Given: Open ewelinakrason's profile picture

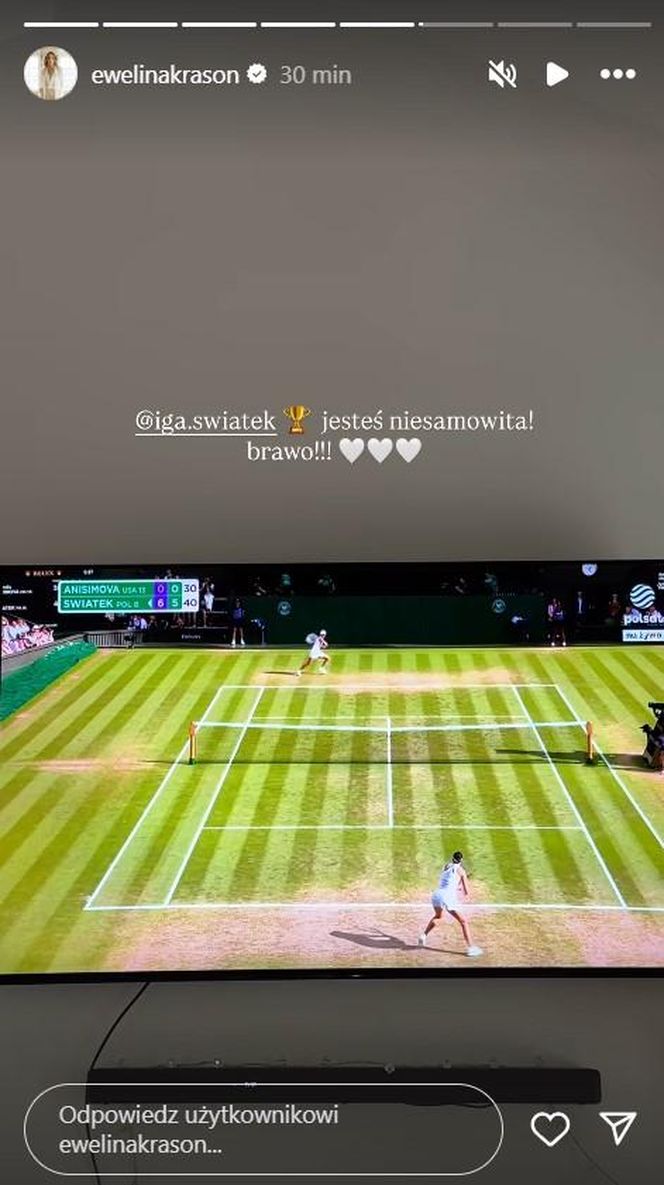Looking at the screenshot, I should coord(50,73).
